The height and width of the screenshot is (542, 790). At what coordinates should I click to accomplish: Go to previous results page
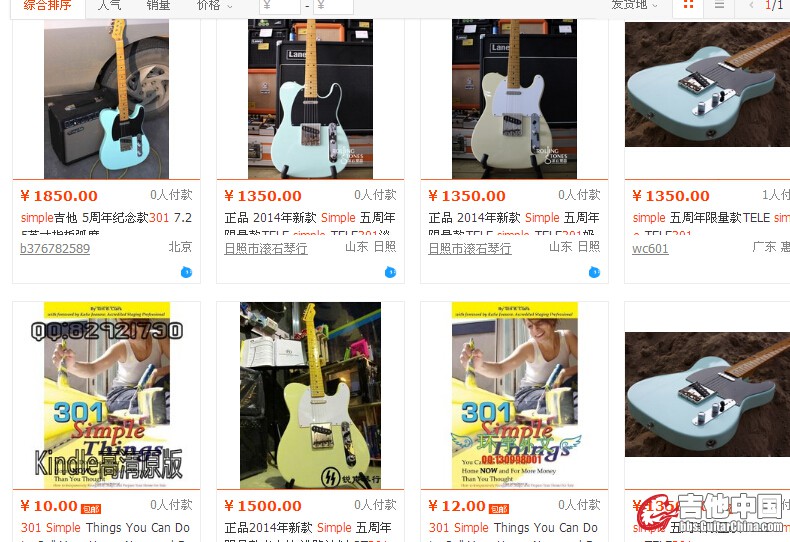coord(751,5)
